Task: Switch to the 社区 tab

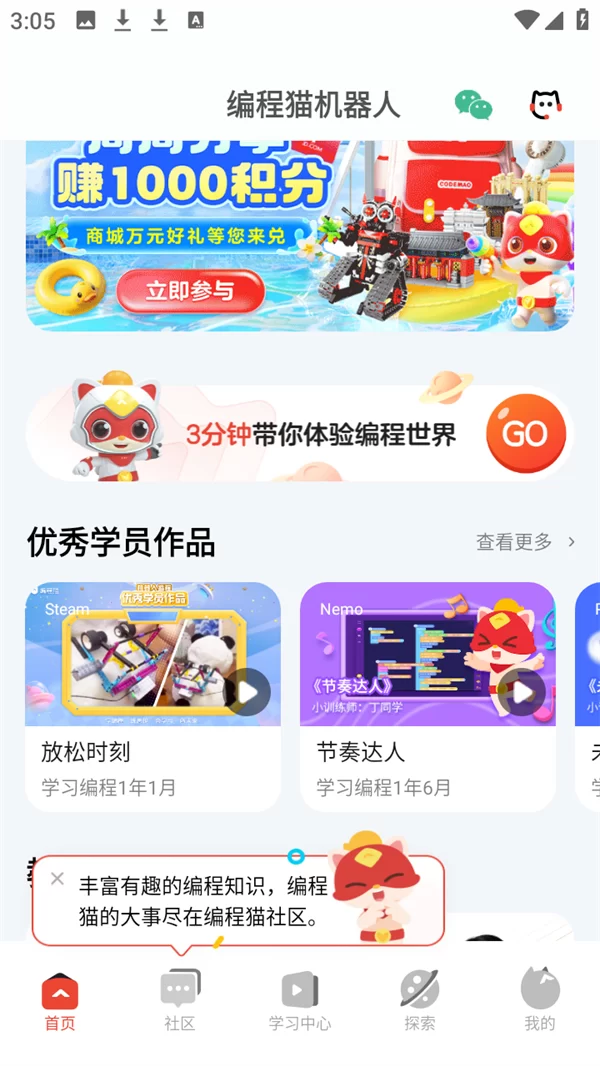Action: (x=180, y=1000)
